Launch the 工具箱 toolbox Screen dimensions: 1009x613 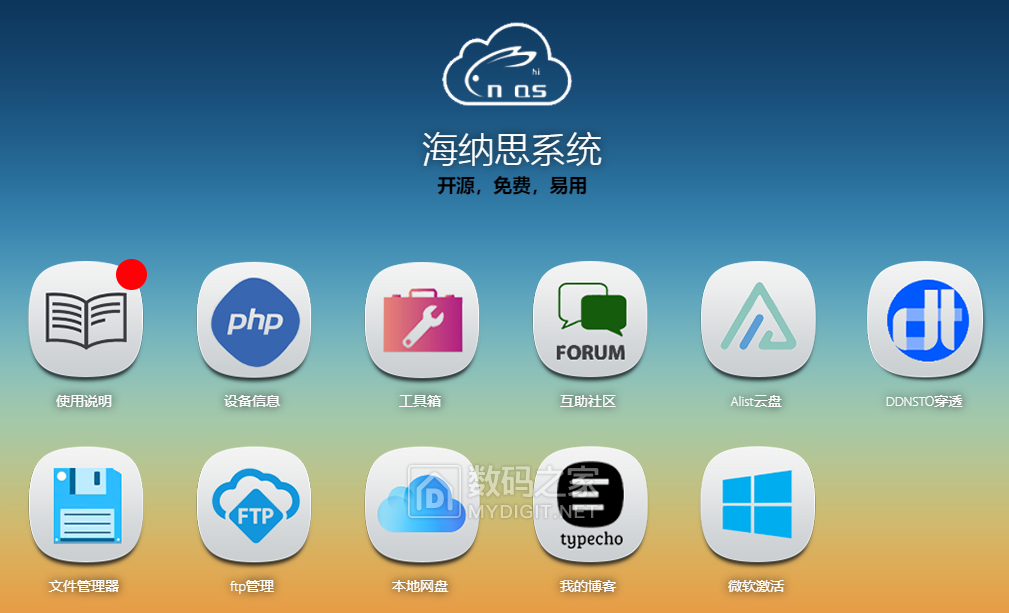click(421, 320)
